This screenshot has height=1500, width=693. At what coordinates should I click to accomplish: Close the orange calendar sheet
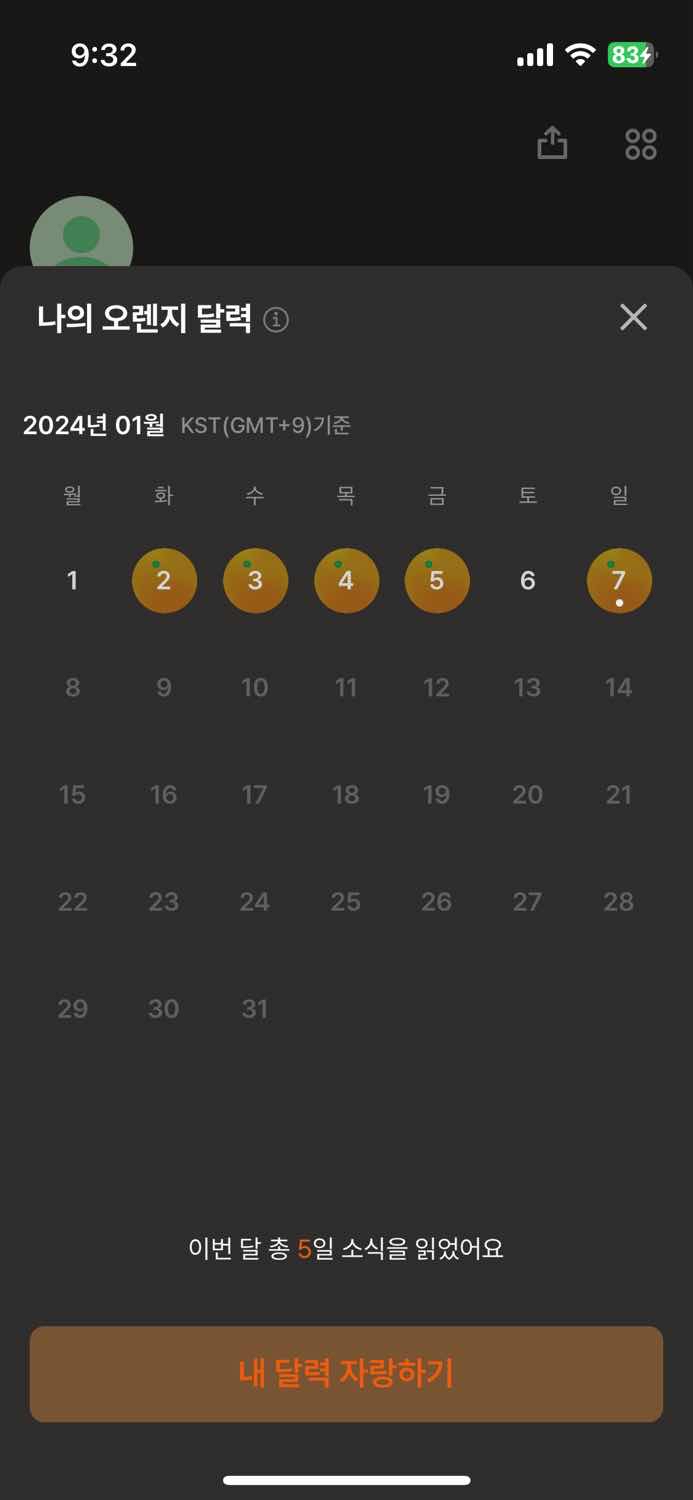(x=633, y=318)
